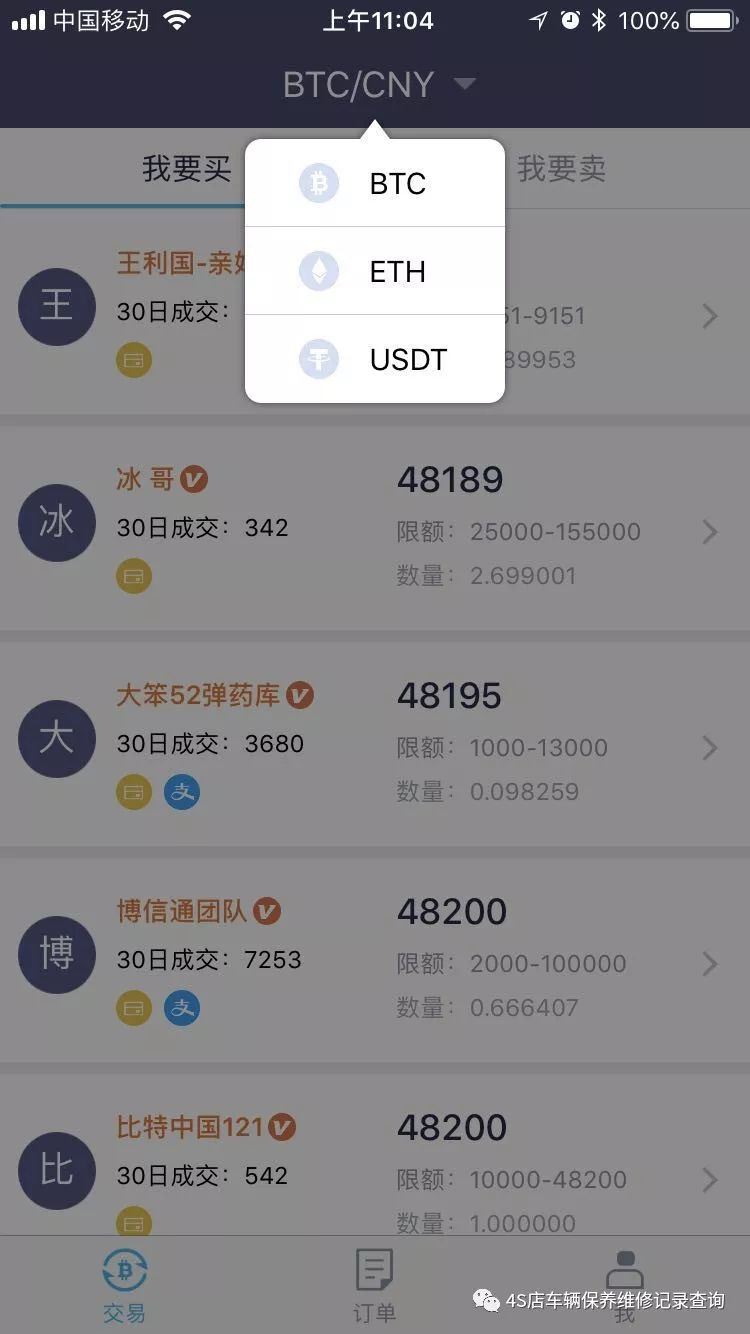Open the 我 profile icon in bottom navigation
750x1334 pixels.
pyautogui.click(x=624, y=1270)
